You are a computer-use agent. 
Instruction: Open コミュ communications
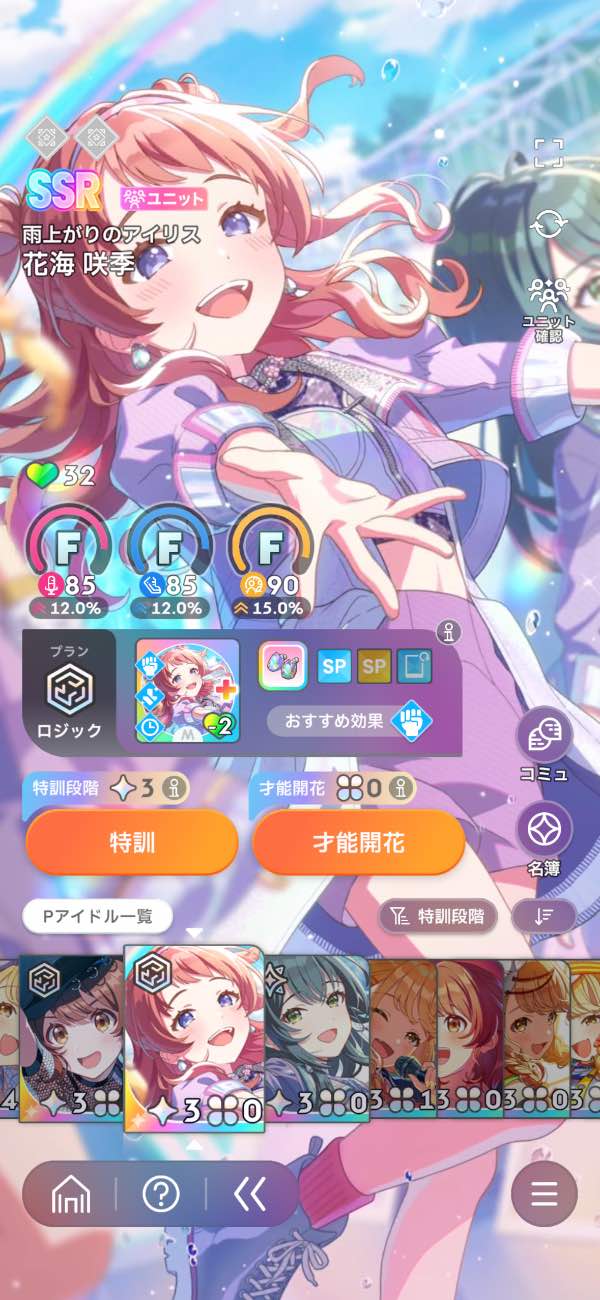(x=544, y=744)
